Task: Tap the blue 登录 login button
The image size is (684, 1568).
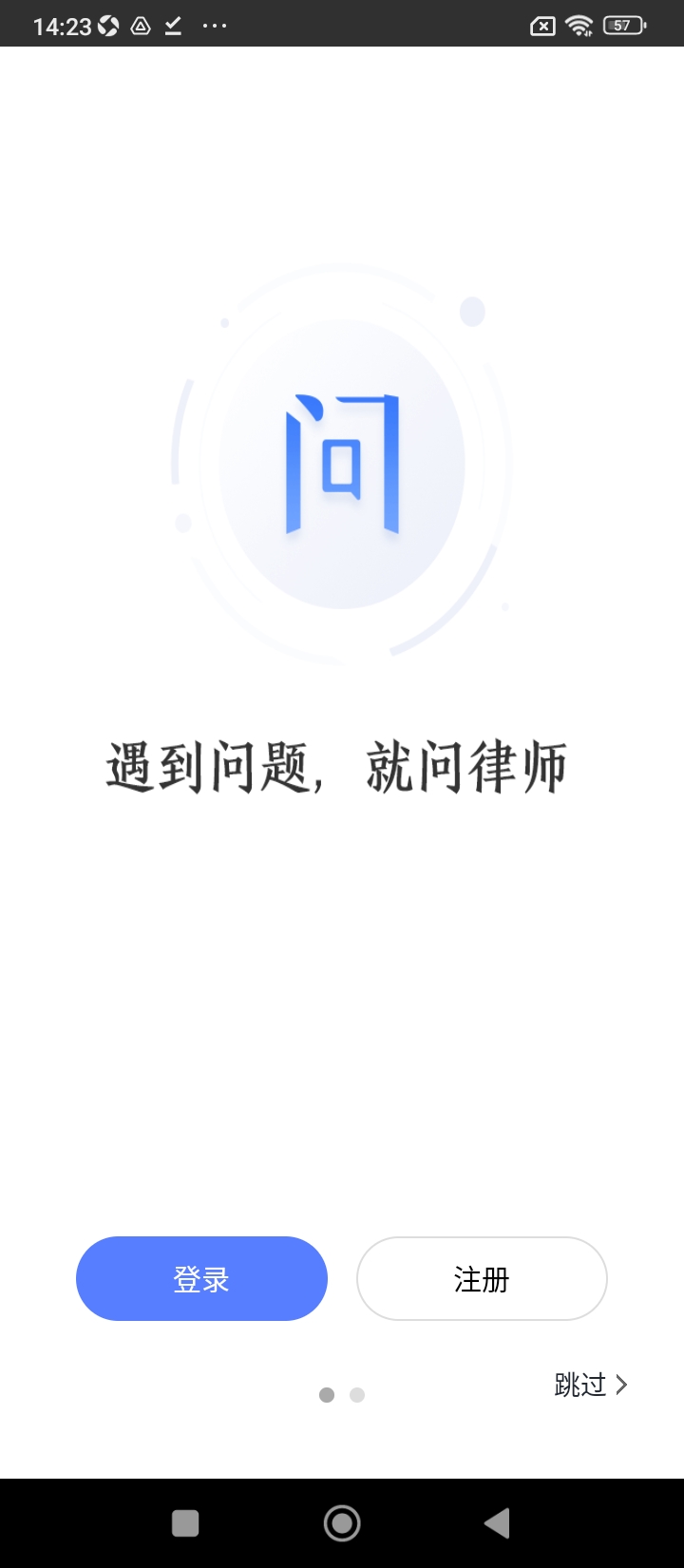Action: 201,1278
